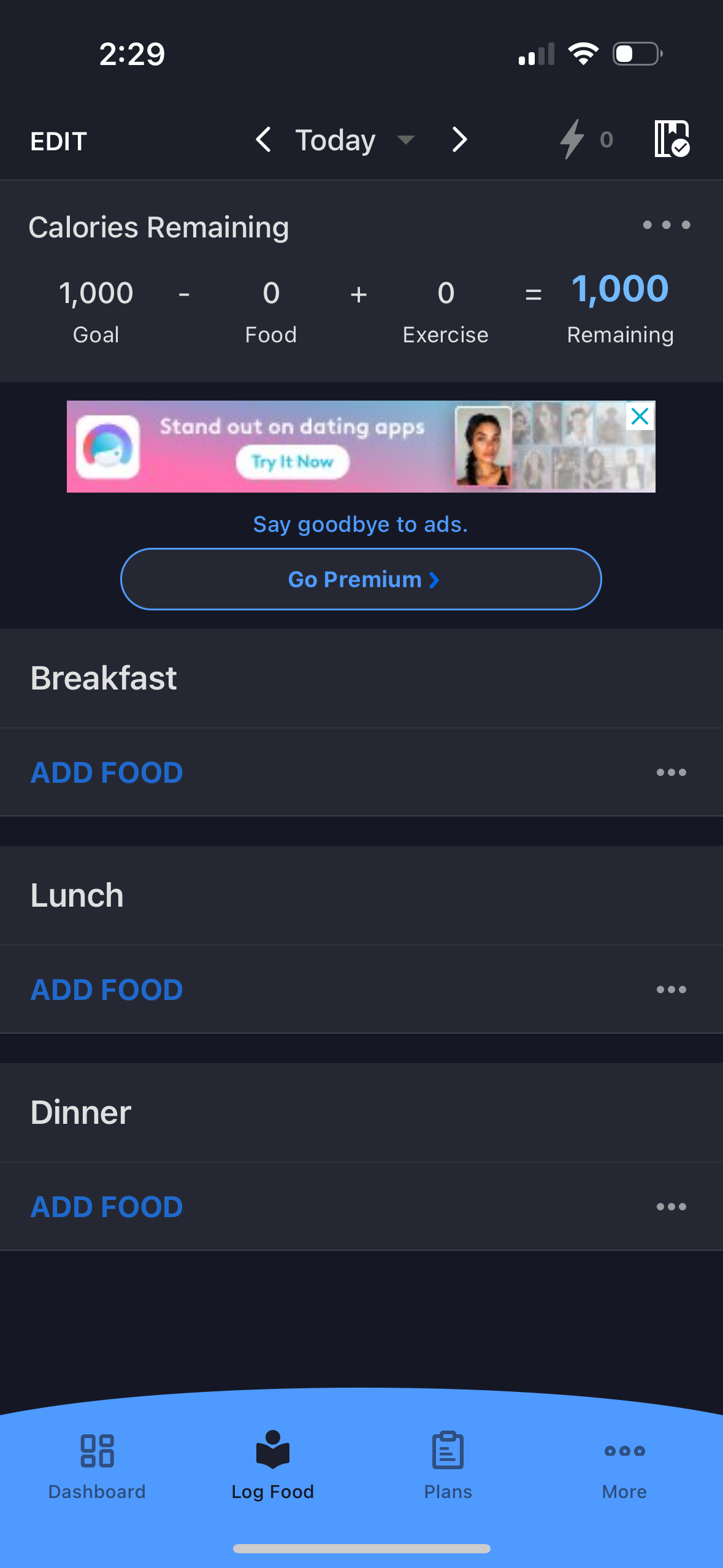723x1568 pixels.
Task: Tap the streak lightning bolt icon
Action: pos(571,140)
